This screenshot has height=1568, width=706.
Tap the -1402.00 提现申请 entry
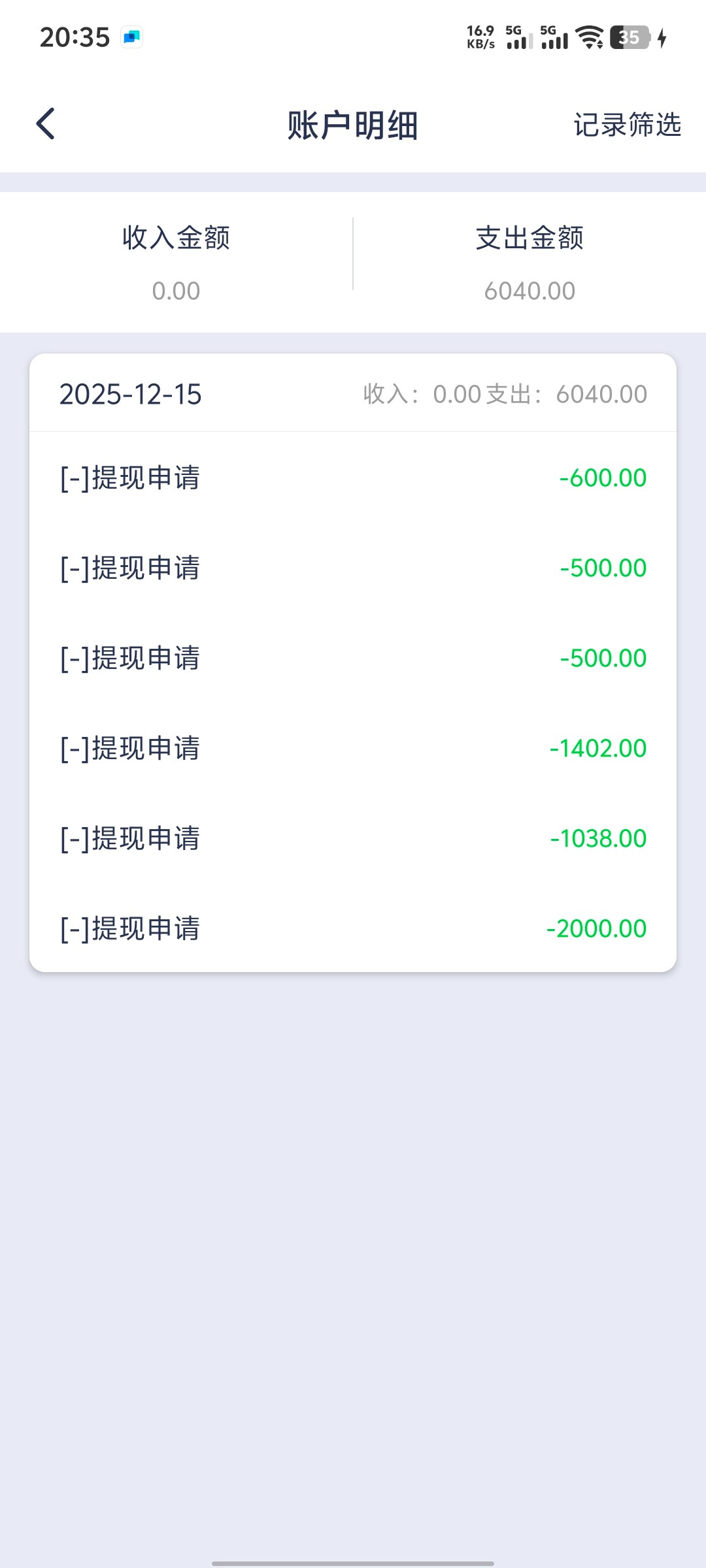tap(353, 748)
